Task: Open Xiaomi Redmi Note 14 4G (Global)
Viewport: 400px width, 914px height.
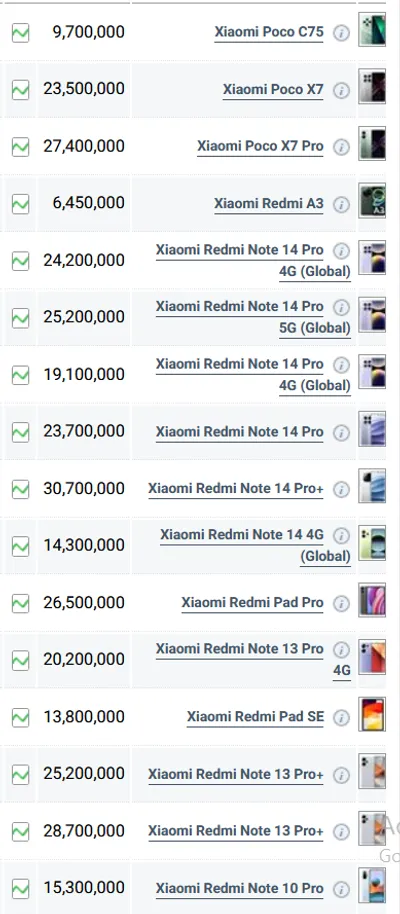Action: point(255,546)
